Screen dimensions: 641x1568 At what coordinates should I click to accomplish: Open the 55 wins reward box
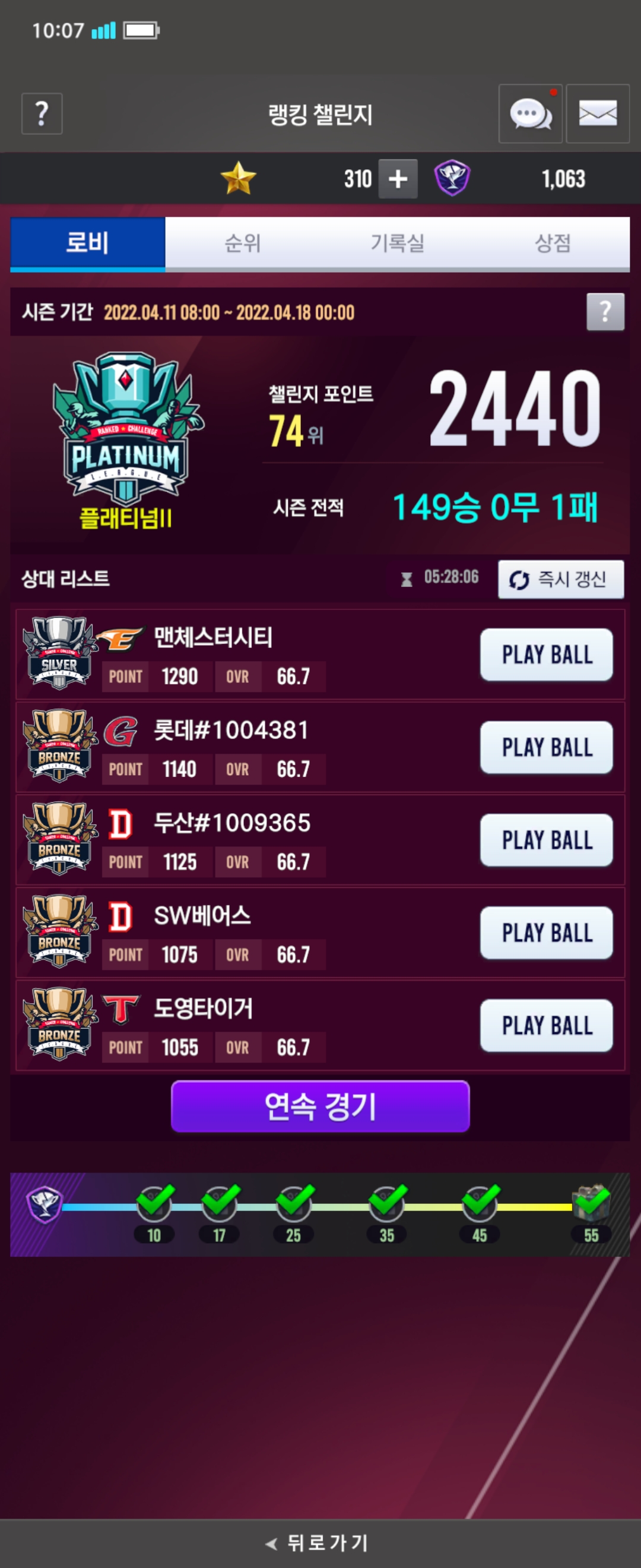[591, 1202]
